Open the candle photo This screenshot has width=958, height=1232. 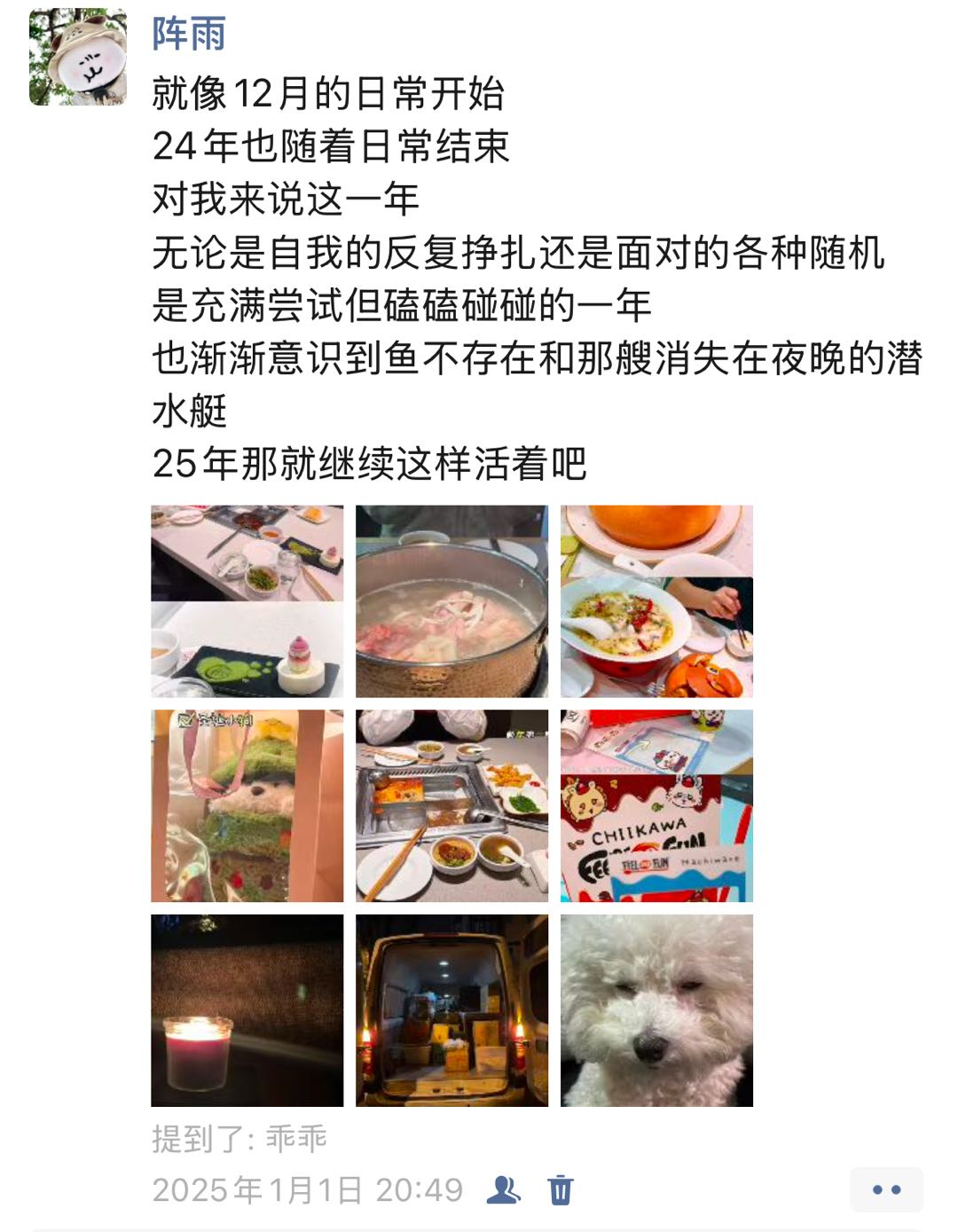(x=247, y=1010)
